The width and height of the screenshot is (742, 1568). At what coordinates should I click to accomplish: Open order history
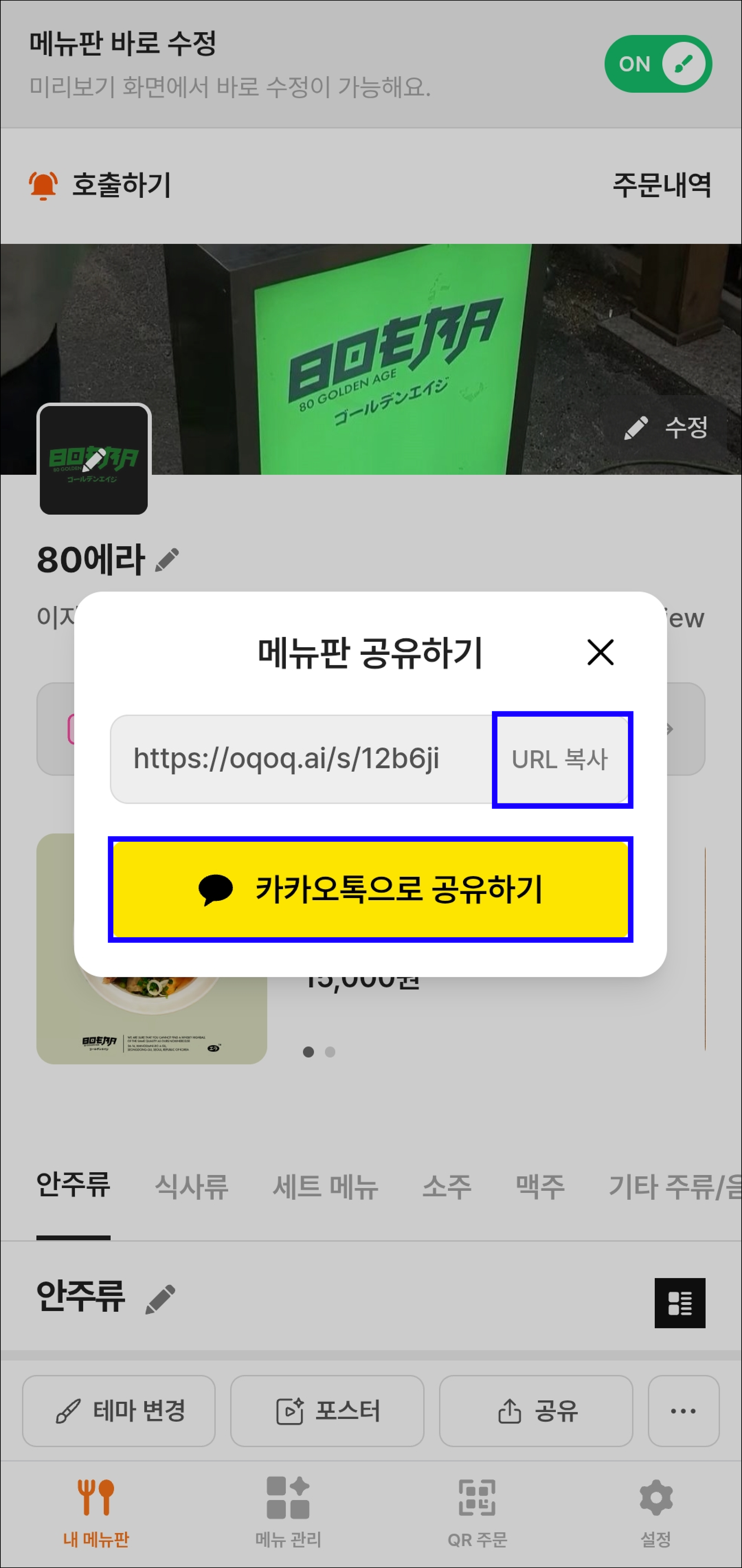(661, 185)
